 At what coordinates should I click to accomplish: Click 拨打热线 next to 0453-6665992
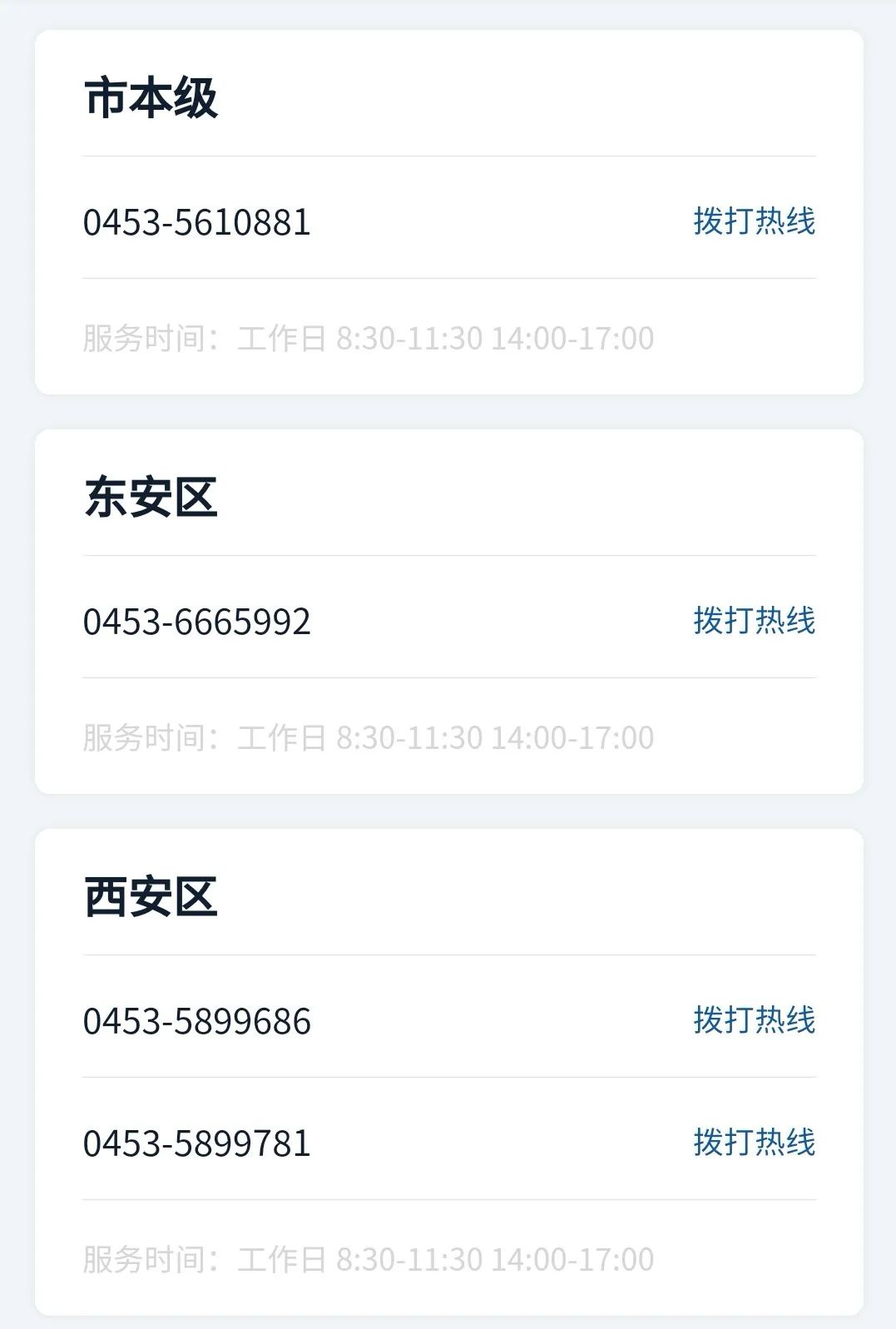coord(755,620)
